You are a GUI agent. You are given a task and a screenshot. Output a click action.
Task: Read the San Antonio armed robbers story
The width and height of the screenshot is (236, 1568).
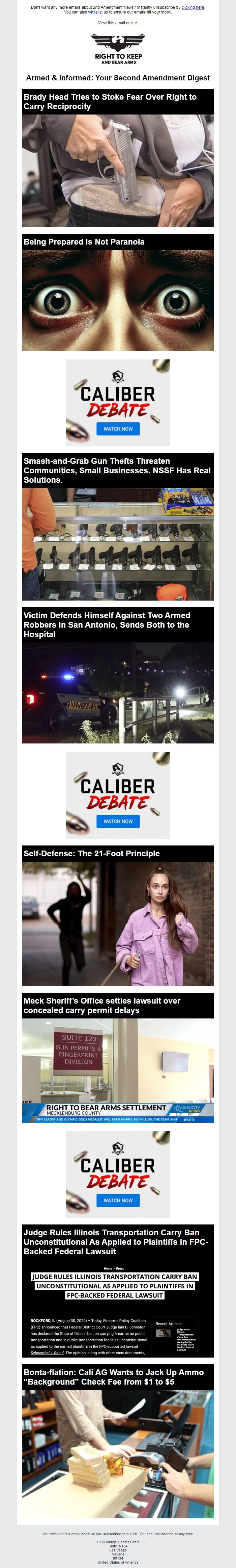click(x=107, y=625)
